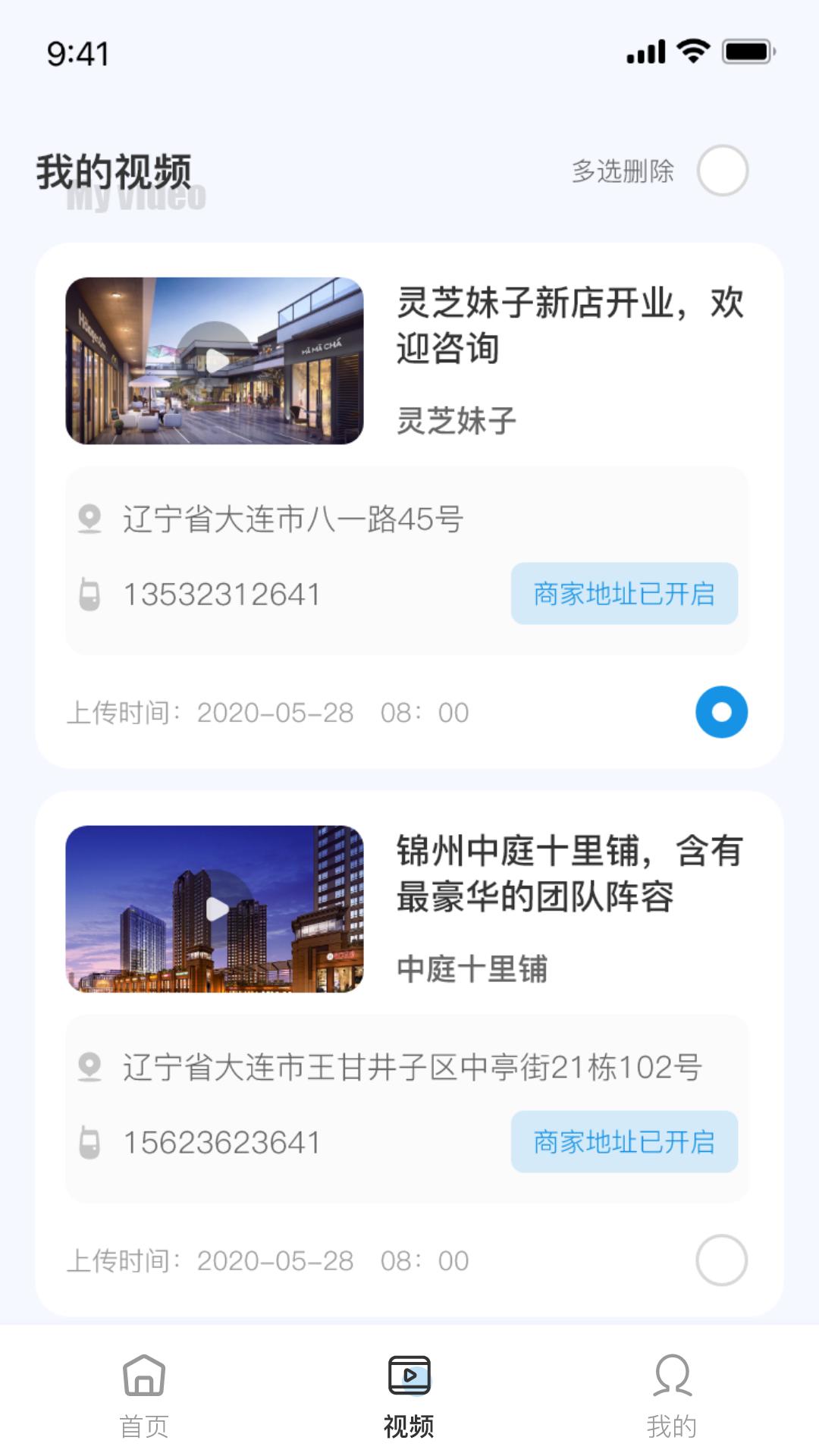Play the 锦州中庭十里铺 video
The height and width of the screenshot is (1456, 819).
(x=215, y=908)
